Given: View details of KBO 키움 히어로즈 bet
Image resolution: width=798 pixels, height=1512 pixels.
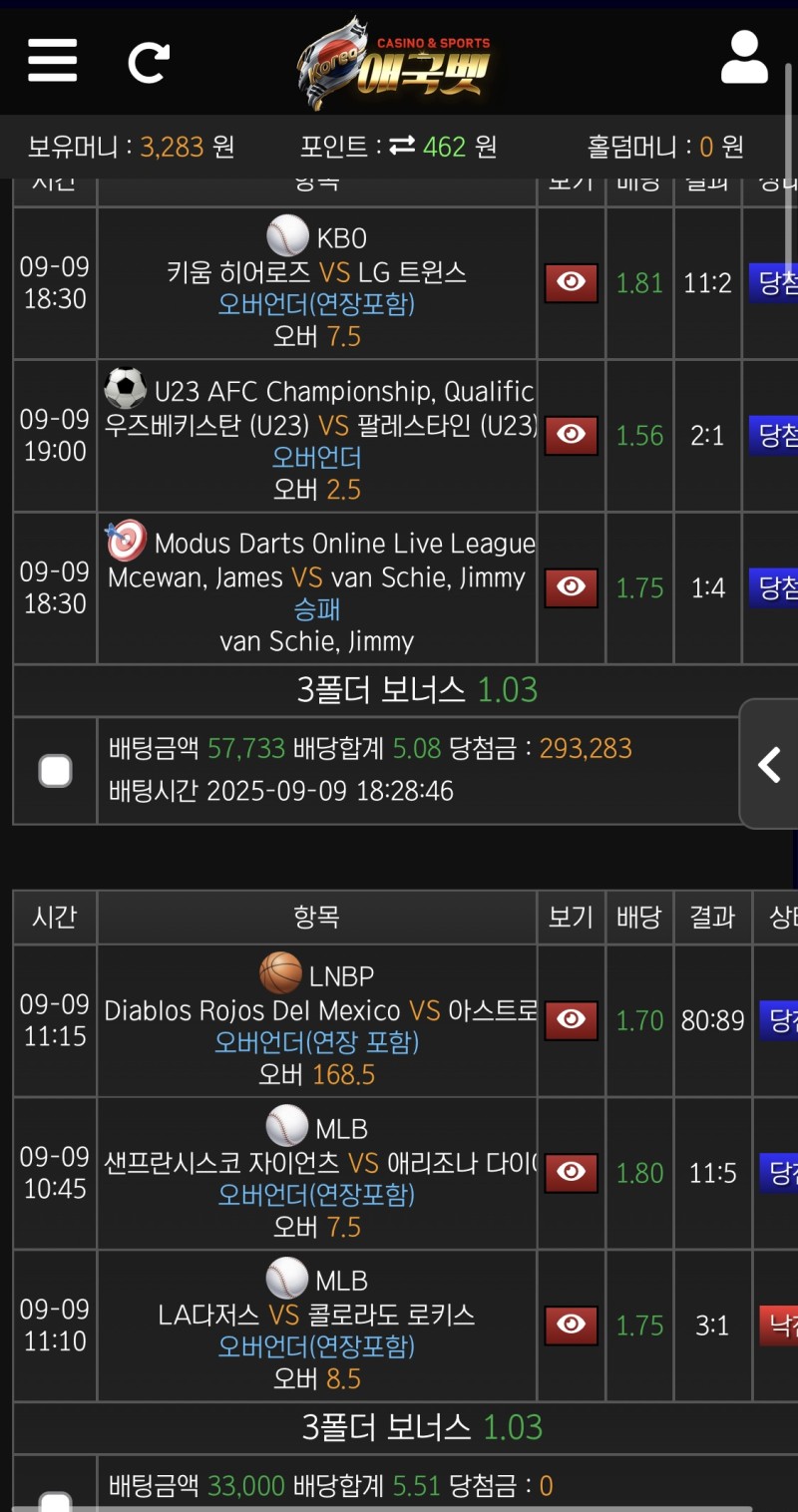Looking at the screenshot, I should (x=571, y=283).
